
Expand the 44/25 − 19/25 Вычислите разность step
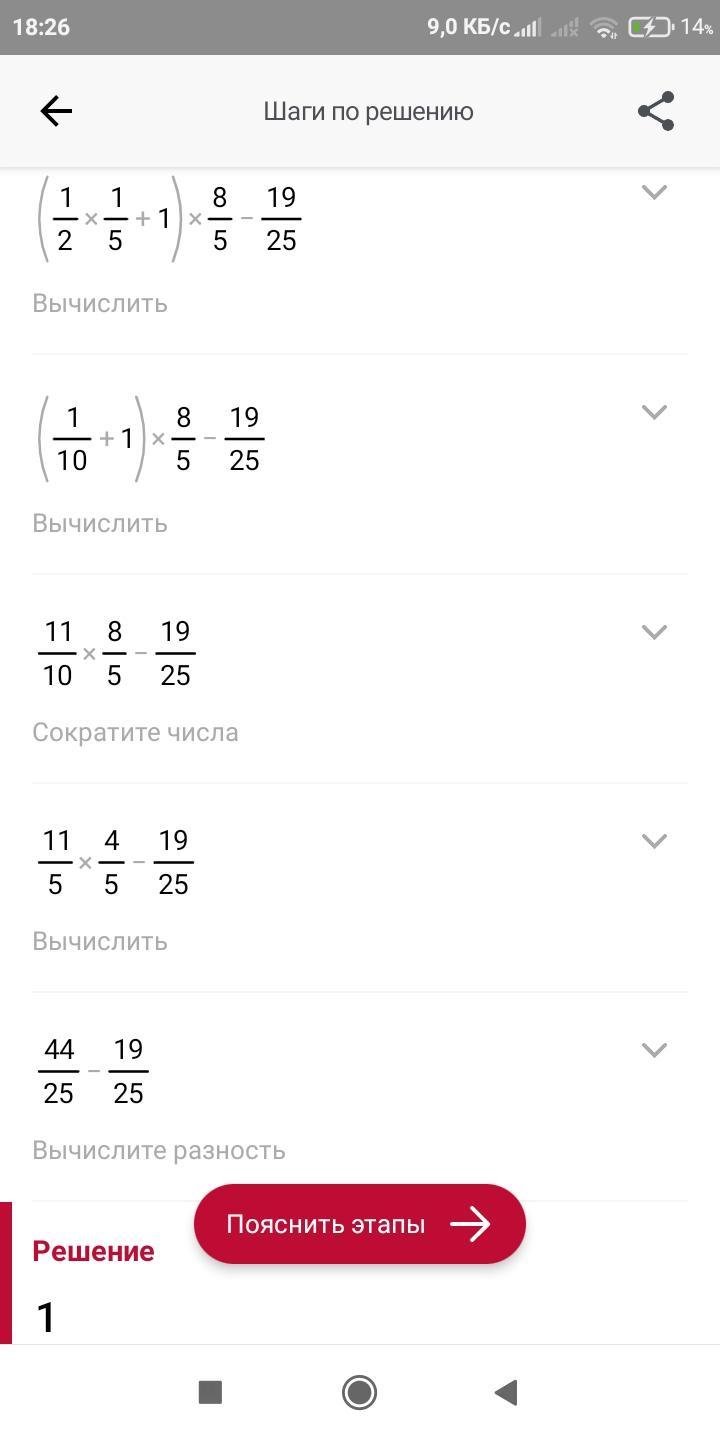[x=654, y=1050]
